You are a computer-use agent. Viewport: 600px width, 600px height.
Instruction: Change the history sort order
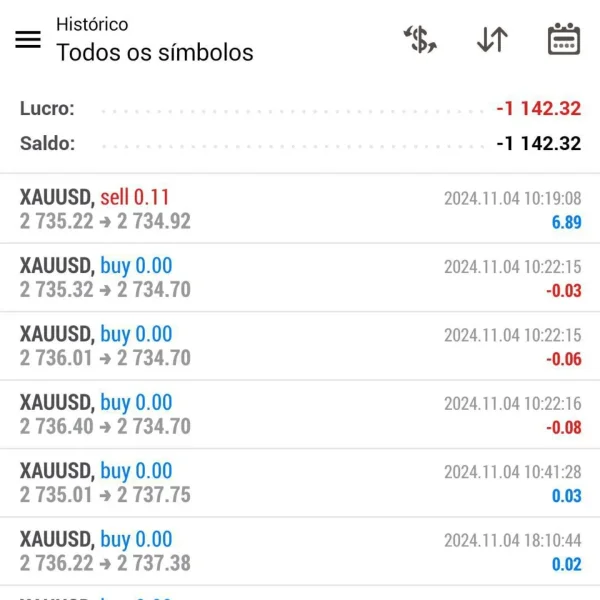click(492, 40)
